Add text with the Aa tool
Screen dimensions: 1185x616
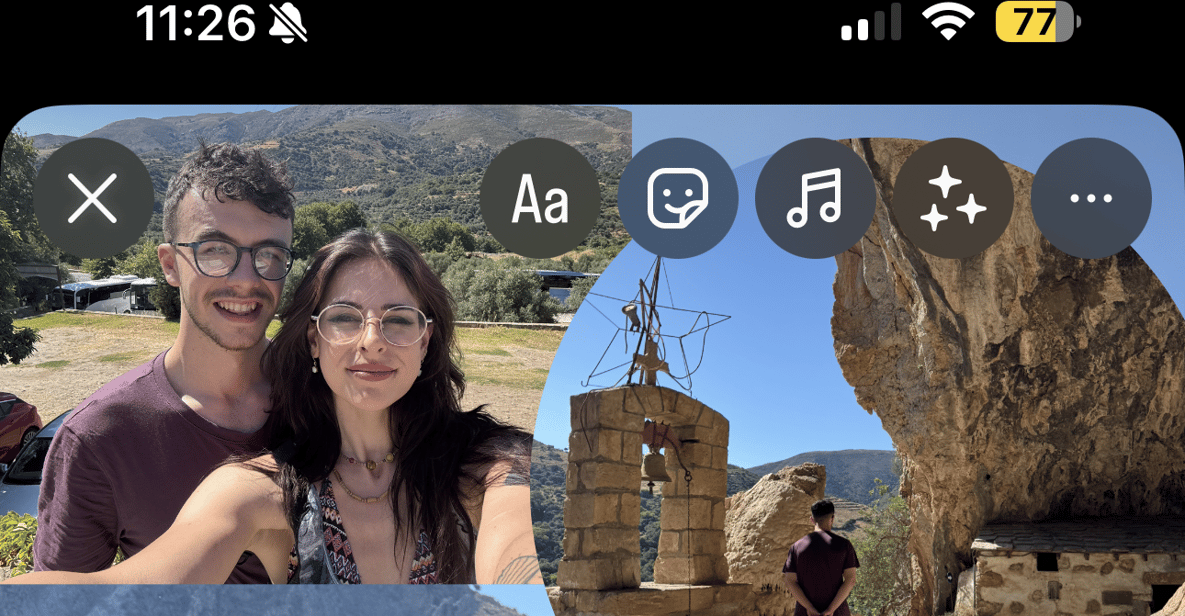click(540, 198)
